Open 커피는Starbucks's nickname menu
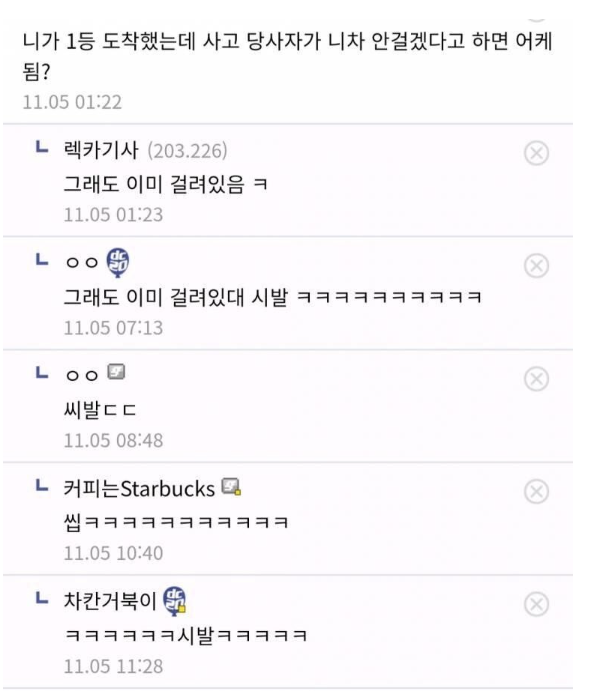 coord(138,489)
